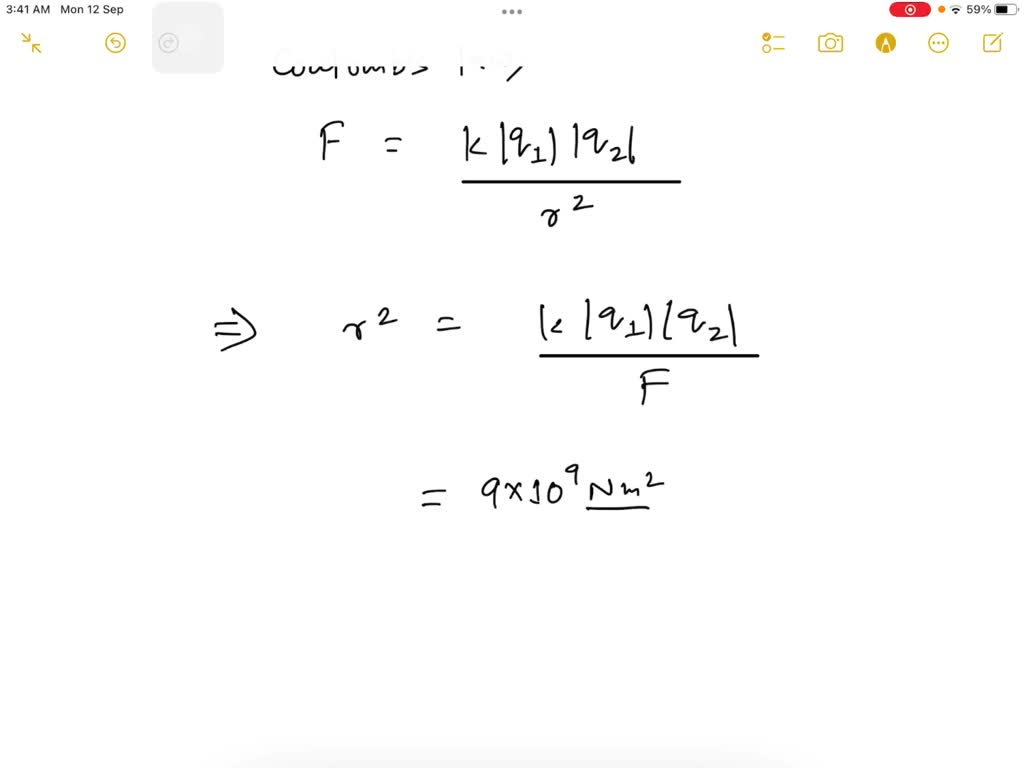Open the checklist tool
Screen dimensions: 1024x768
(x=773, y=43)
